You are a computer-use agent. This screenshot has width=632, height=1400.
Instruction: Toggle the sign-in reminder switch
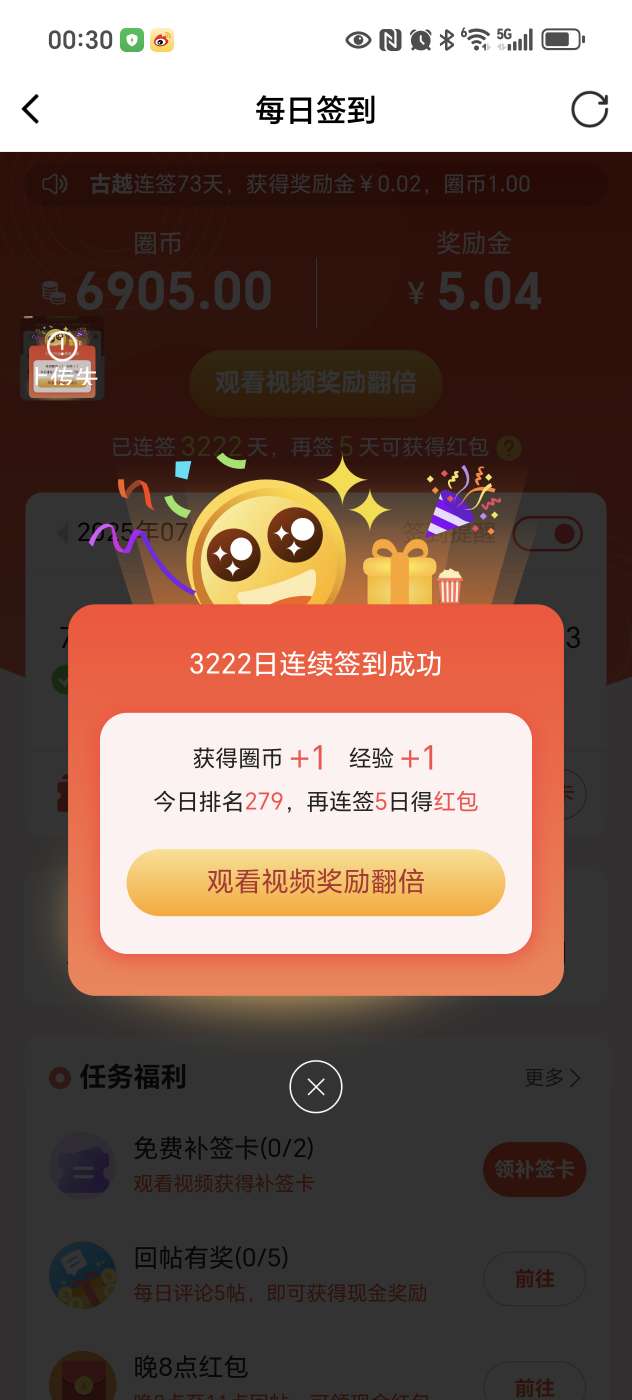click(x=548, y=533)
